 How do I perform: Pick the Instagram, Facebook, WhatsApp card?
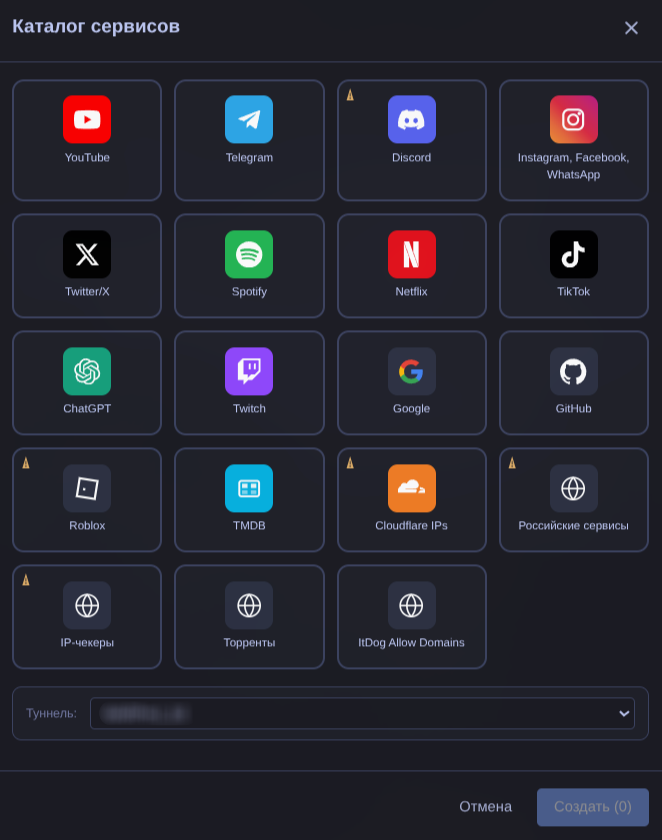click(x=573, y=140)
